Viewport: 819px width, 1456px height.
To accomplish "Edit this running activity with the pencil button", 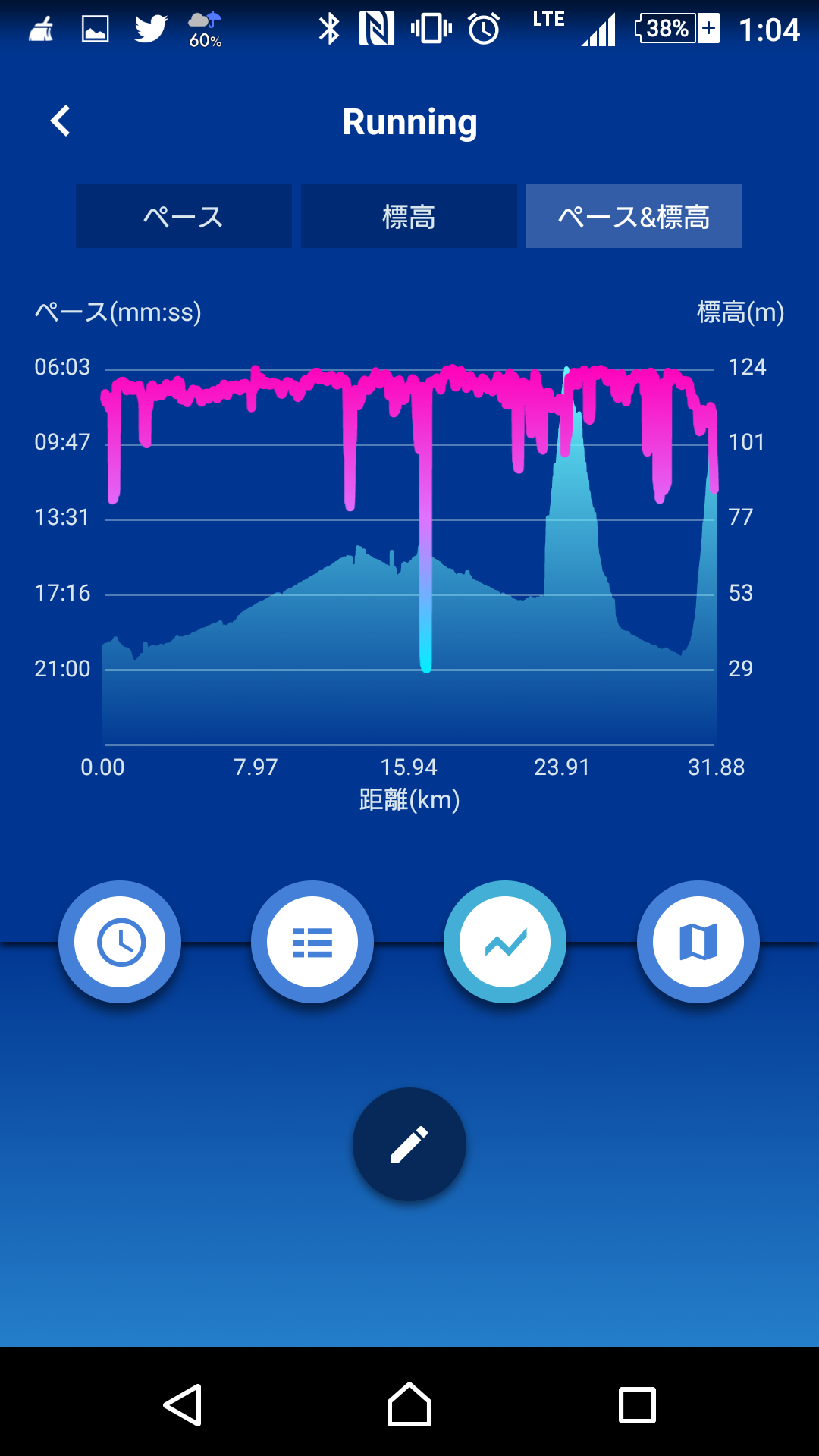I will (409, 1144).
